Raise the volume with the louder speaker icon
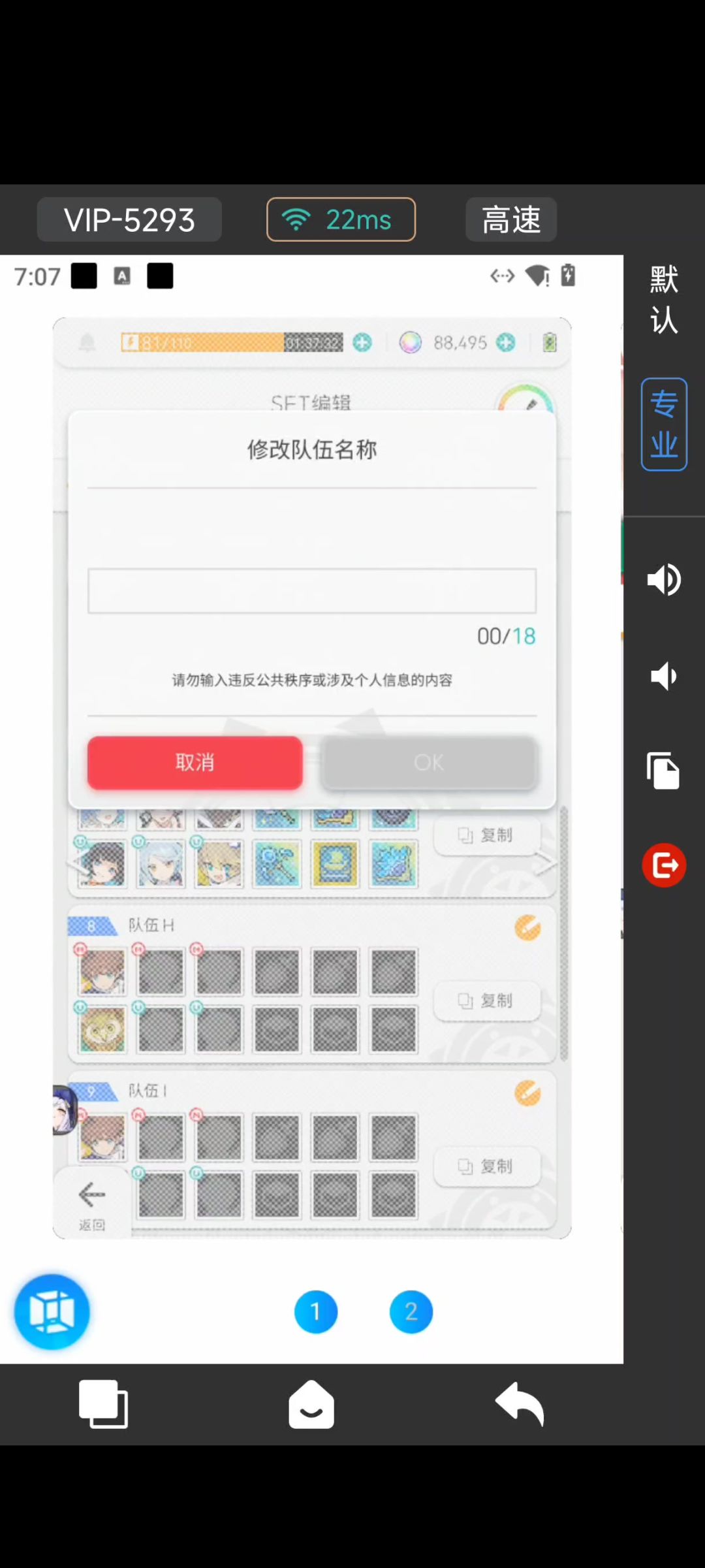Image resolution: width=705 pixels, height=1568 pixels. coord(664,579)
